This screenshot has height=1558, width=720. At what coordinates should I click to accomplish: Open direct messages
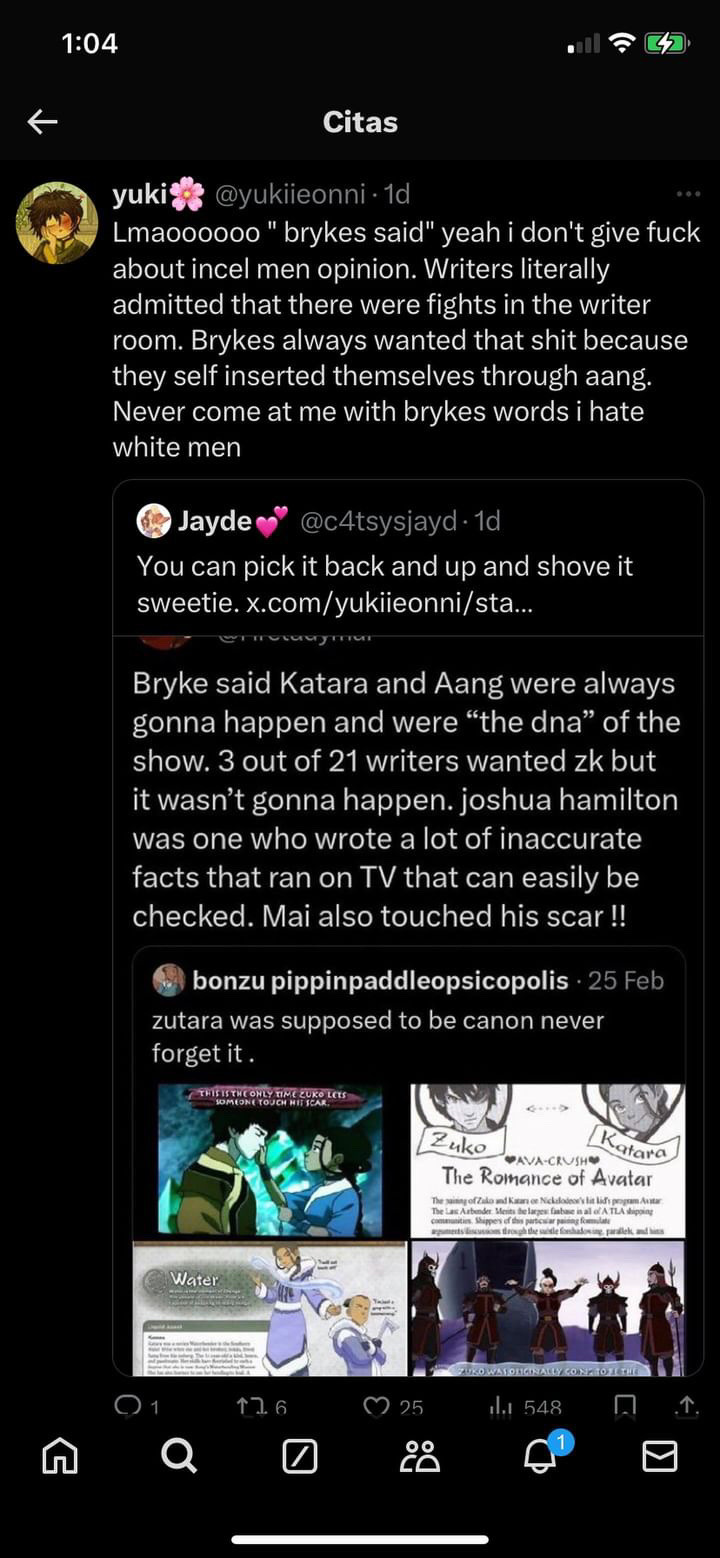click(659, 1457)
